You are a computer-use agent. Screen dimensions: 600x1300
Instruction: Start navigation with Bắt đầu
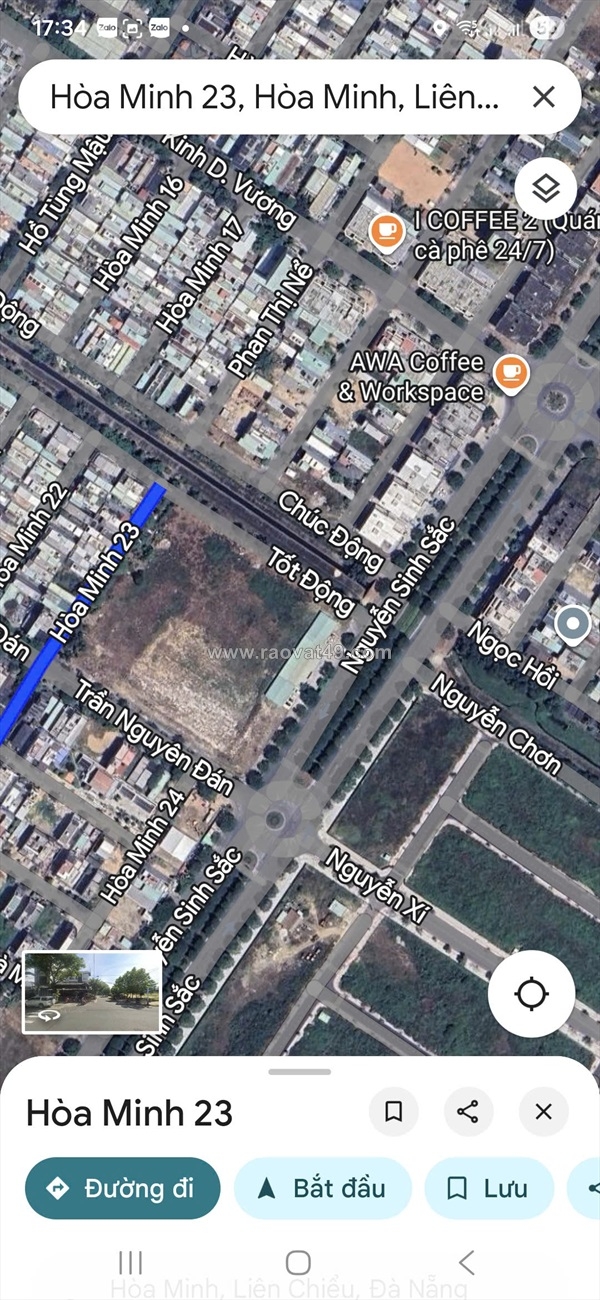[x=322, y=1188]
